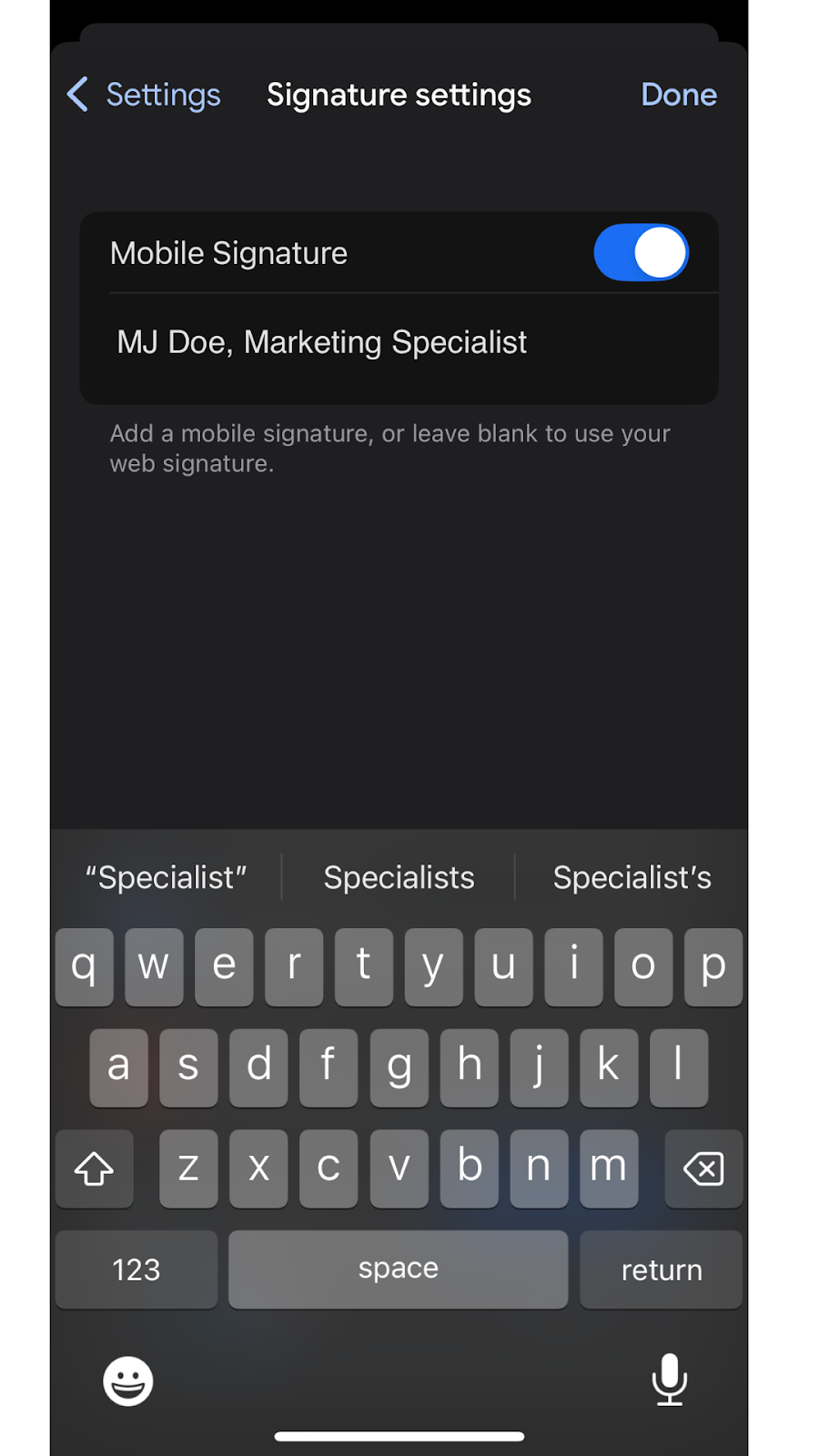Select the Signature settings title

pos(399,94)
